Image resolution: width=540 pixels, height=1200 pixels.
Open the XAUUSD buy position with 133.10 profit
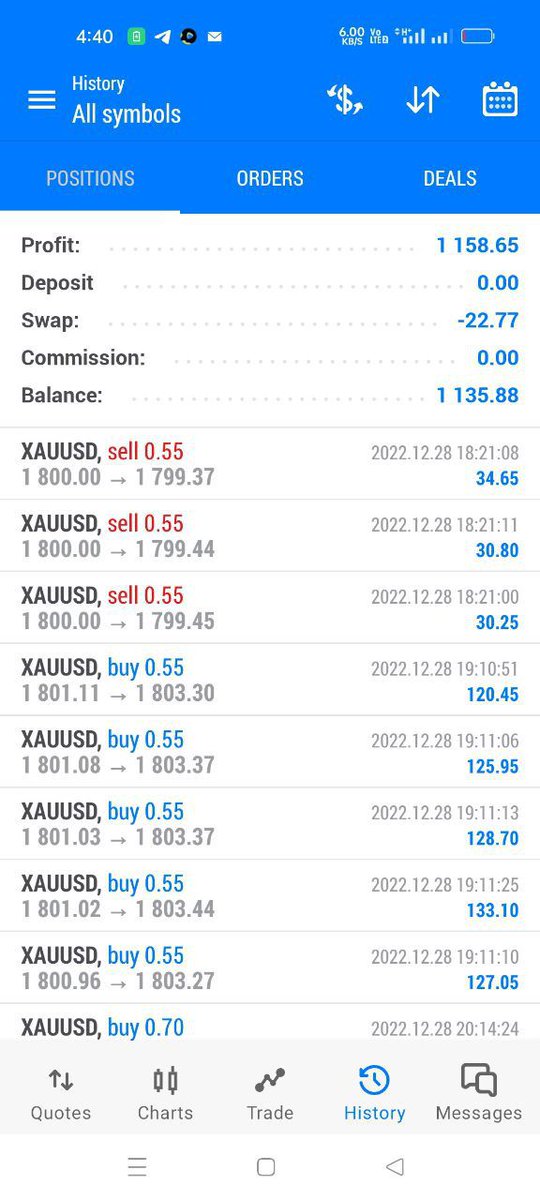point(270,896)
